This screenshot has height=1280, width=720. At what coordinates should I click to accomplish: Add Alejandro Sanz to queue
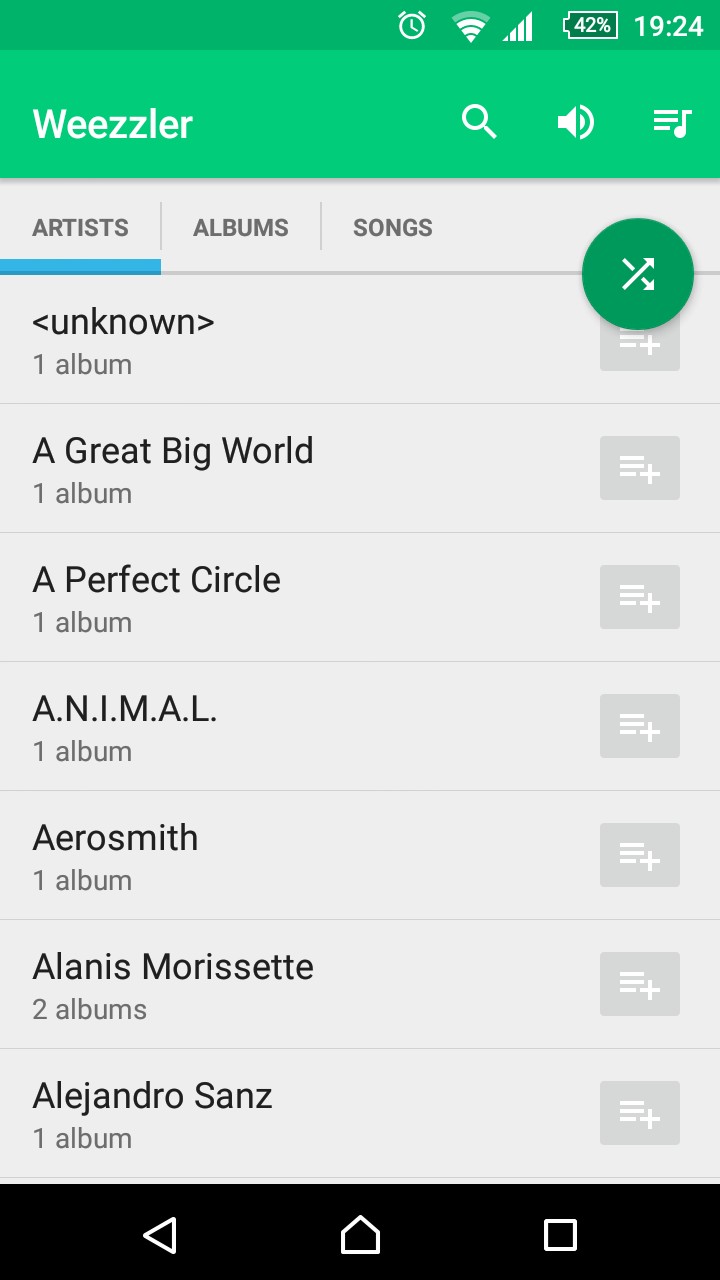(640, 1113)
